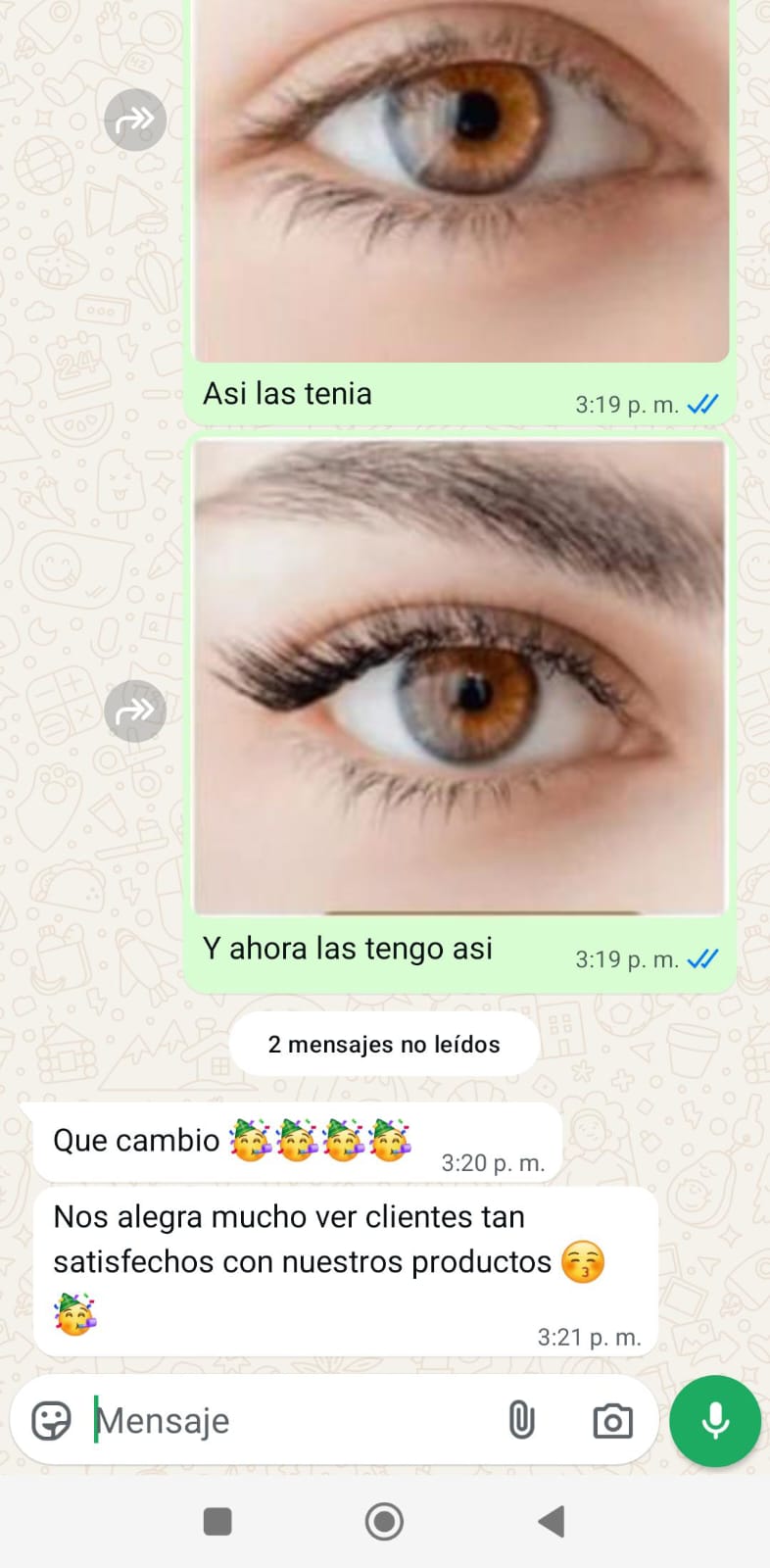Forward the 'Y ahora las tengo asi' photo
Viewport: 770px width, 1568px height.
(x=135, y=710)
